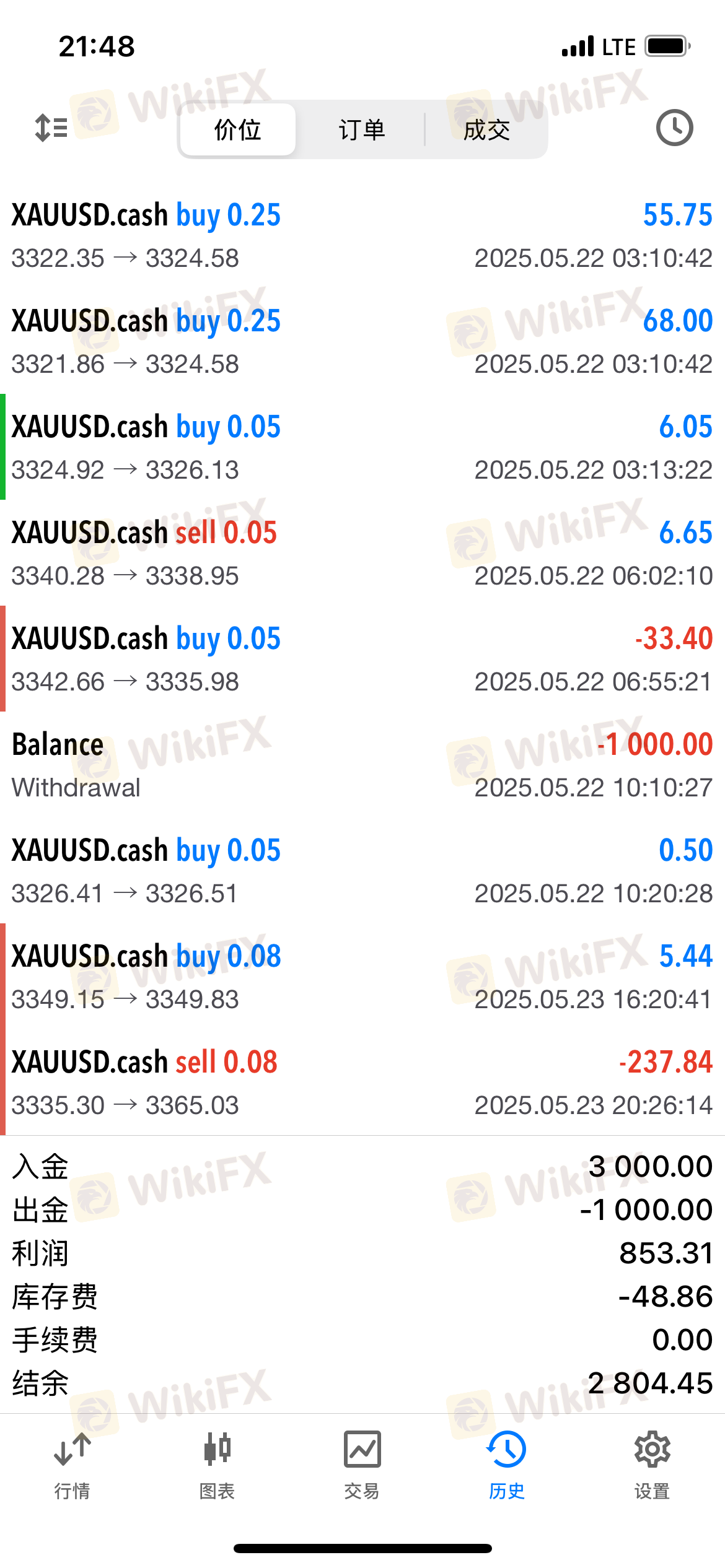Switch to the 成交 segment
The image size is (725, 1568).
tap(486, 130)
